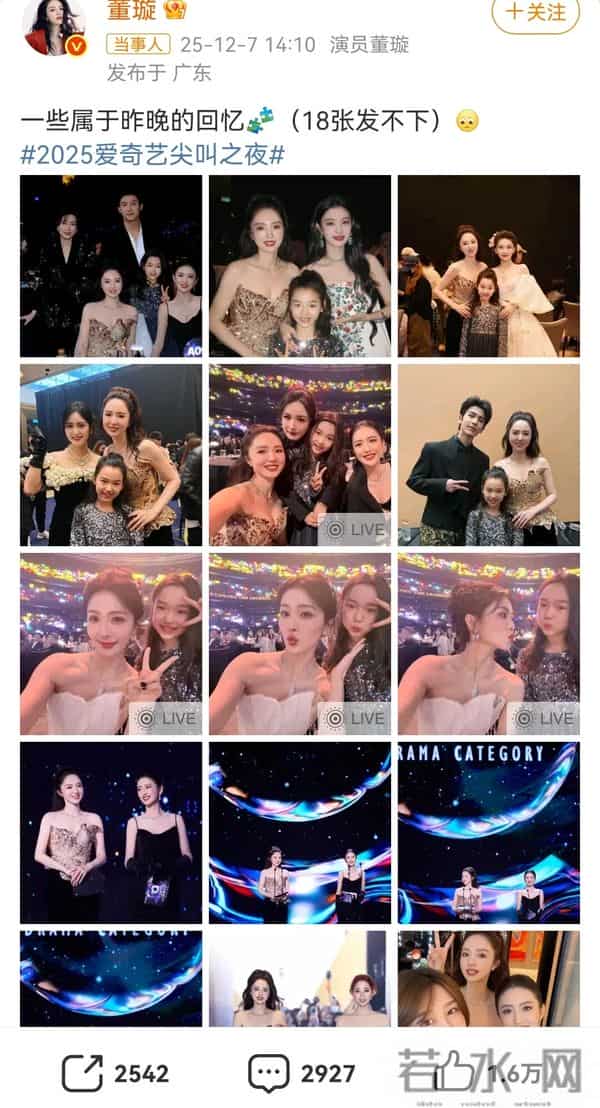This screenshot has height=1108, width=600.
Task: View the group photo of five people
Action: [x=111, y=266]
